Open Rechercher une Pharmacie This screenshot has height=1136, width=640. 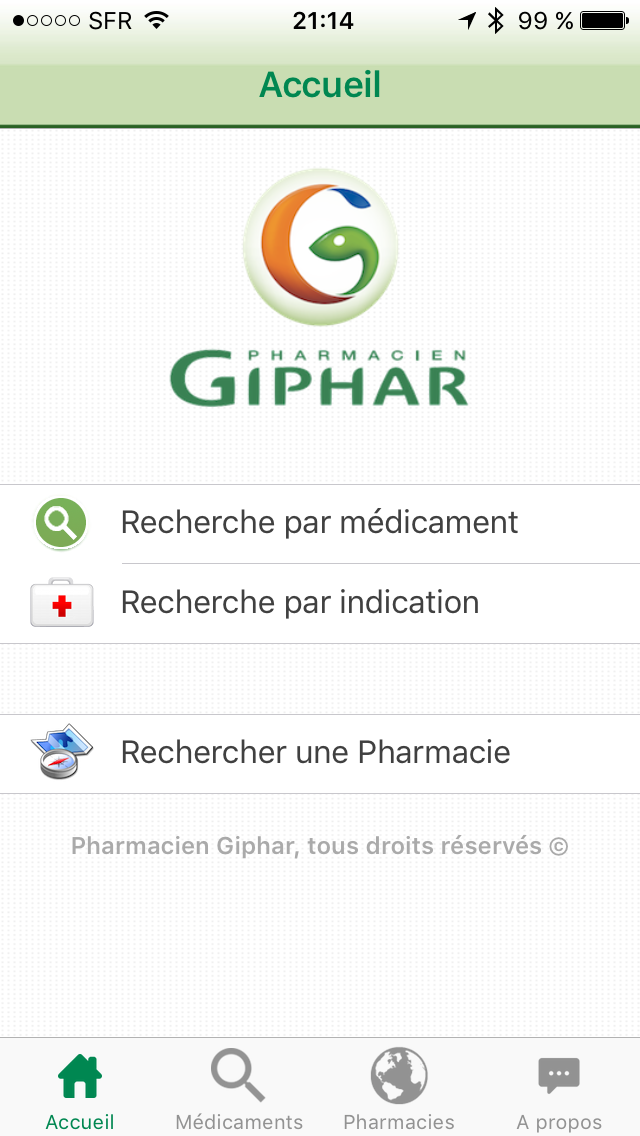point(320,753)
